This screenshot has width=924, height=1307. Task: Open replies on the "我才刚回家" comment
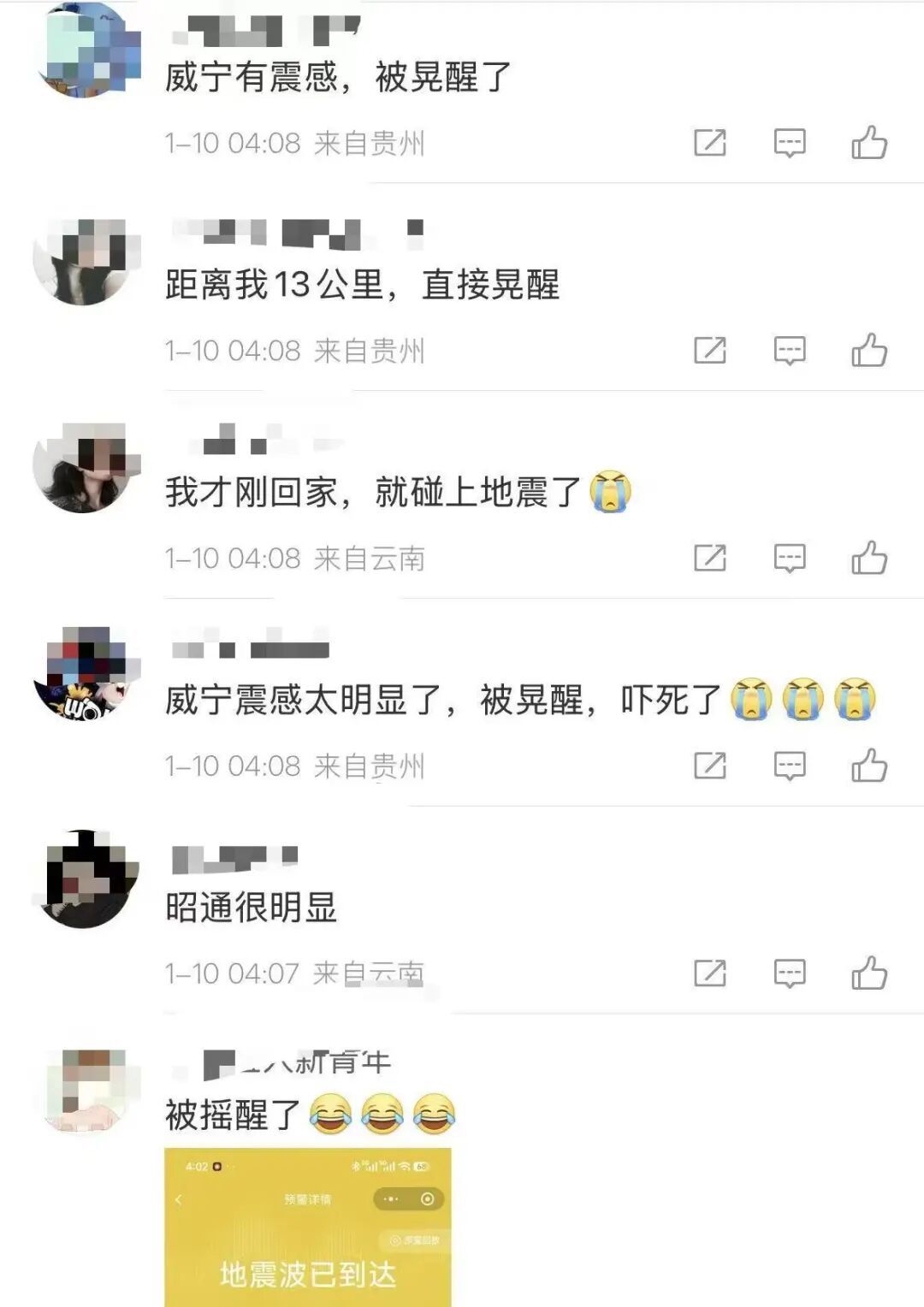[789, 557]
